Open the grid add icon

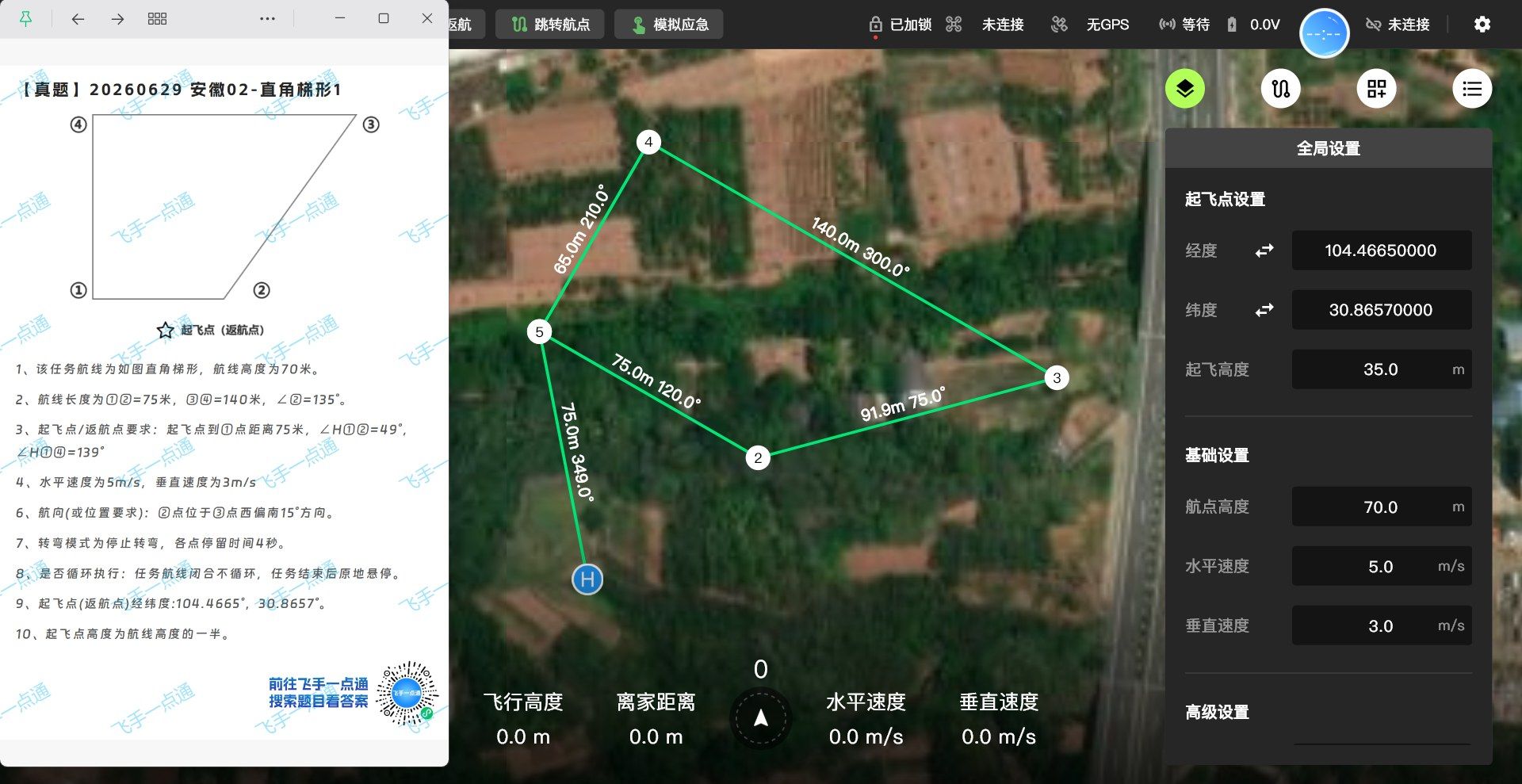click(x=1376, y=89)
